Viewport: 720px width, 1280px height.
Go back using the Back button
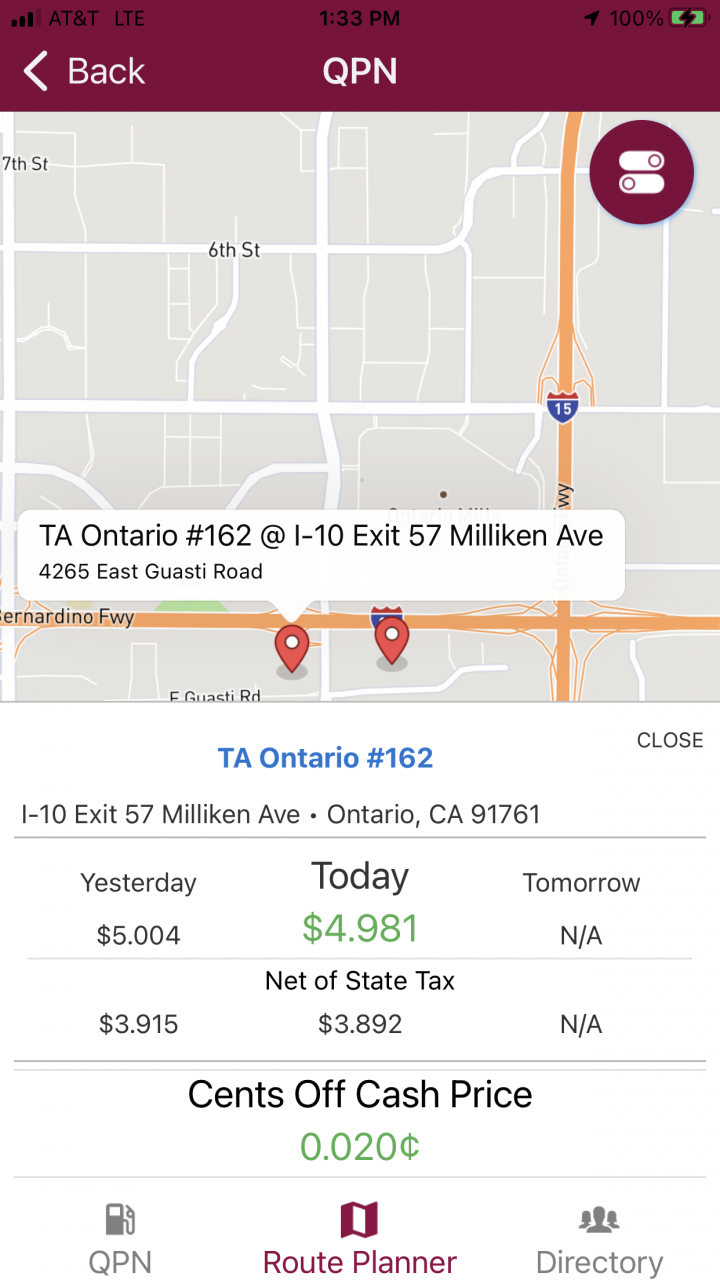pyautogui.click(x=84, y=72)
